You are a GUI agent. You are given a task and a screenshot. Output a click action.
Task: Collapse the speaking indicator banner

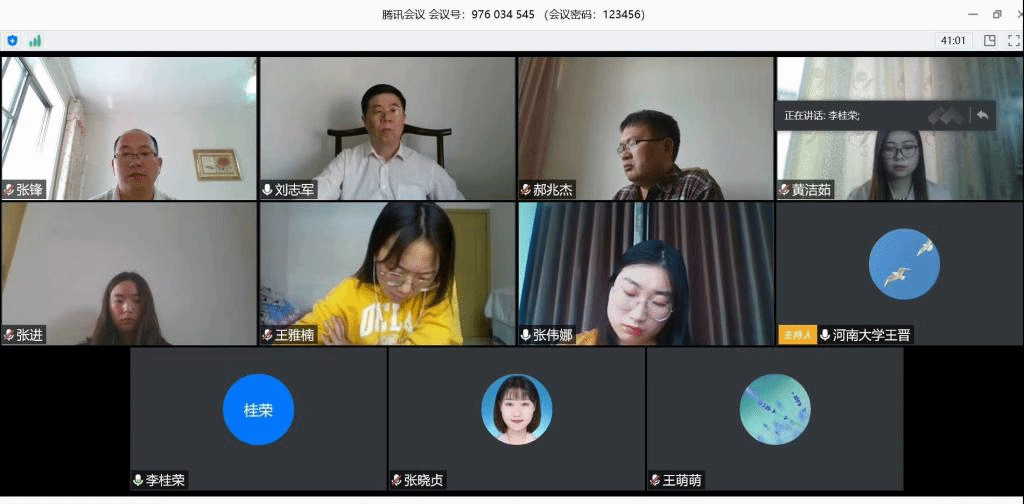pyautogui.click(x=982, y=115)
